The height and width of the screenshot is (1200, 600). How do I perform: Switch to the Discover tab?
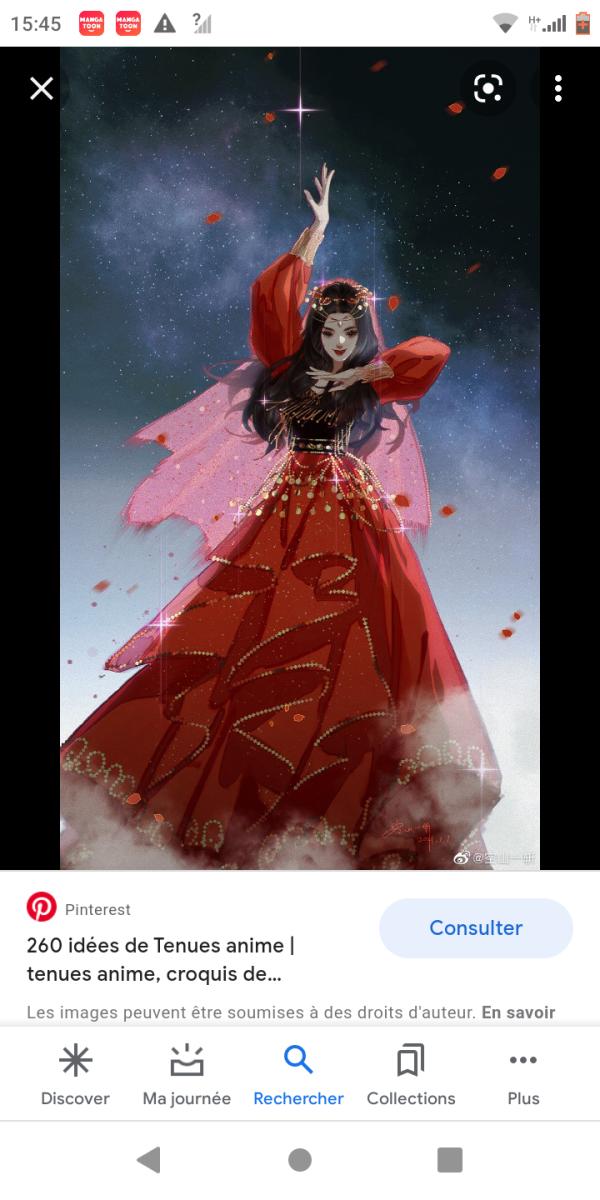click(75, 1074)
